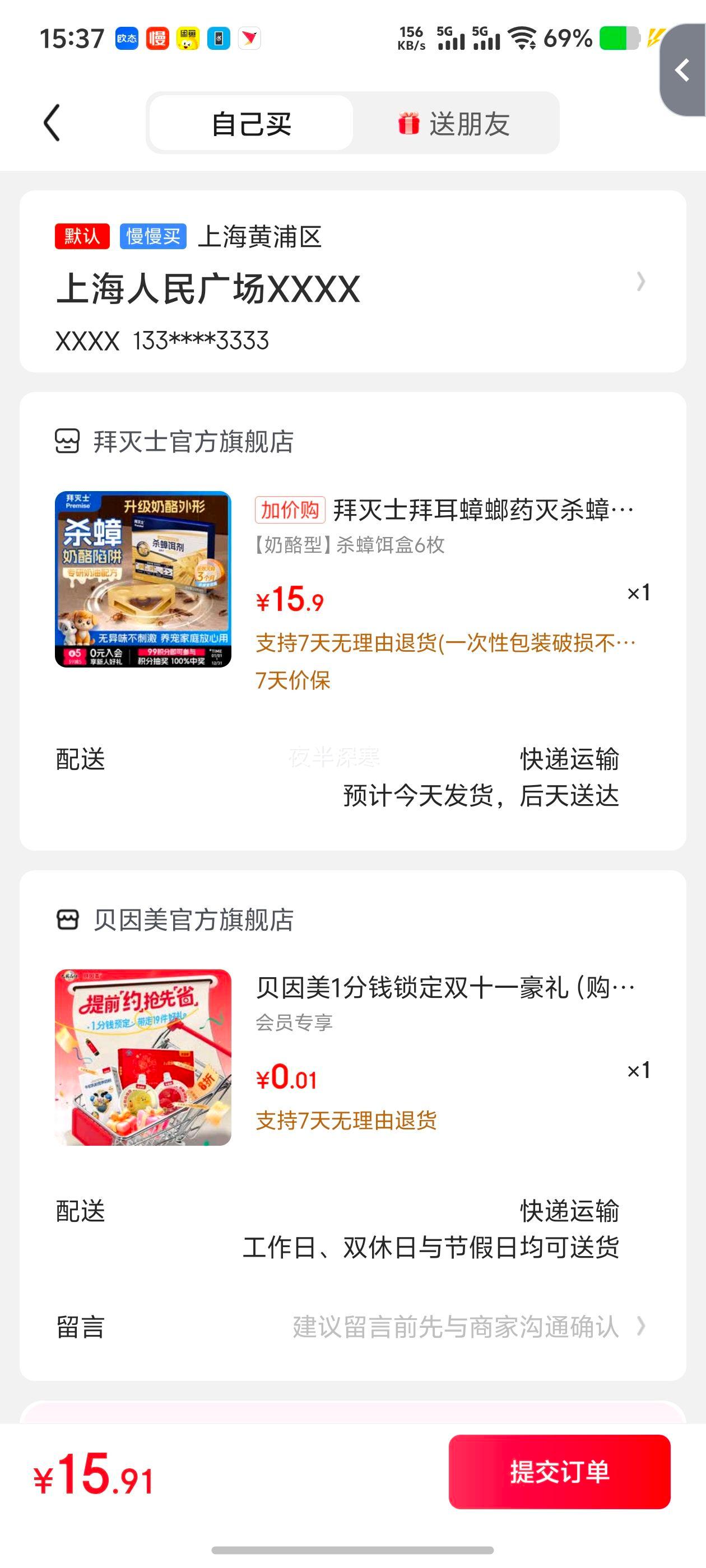Viewport: 706px width, 1568px height.
Task: View the 贝因美 1分钱 product image
Action: pos(143,1057)
